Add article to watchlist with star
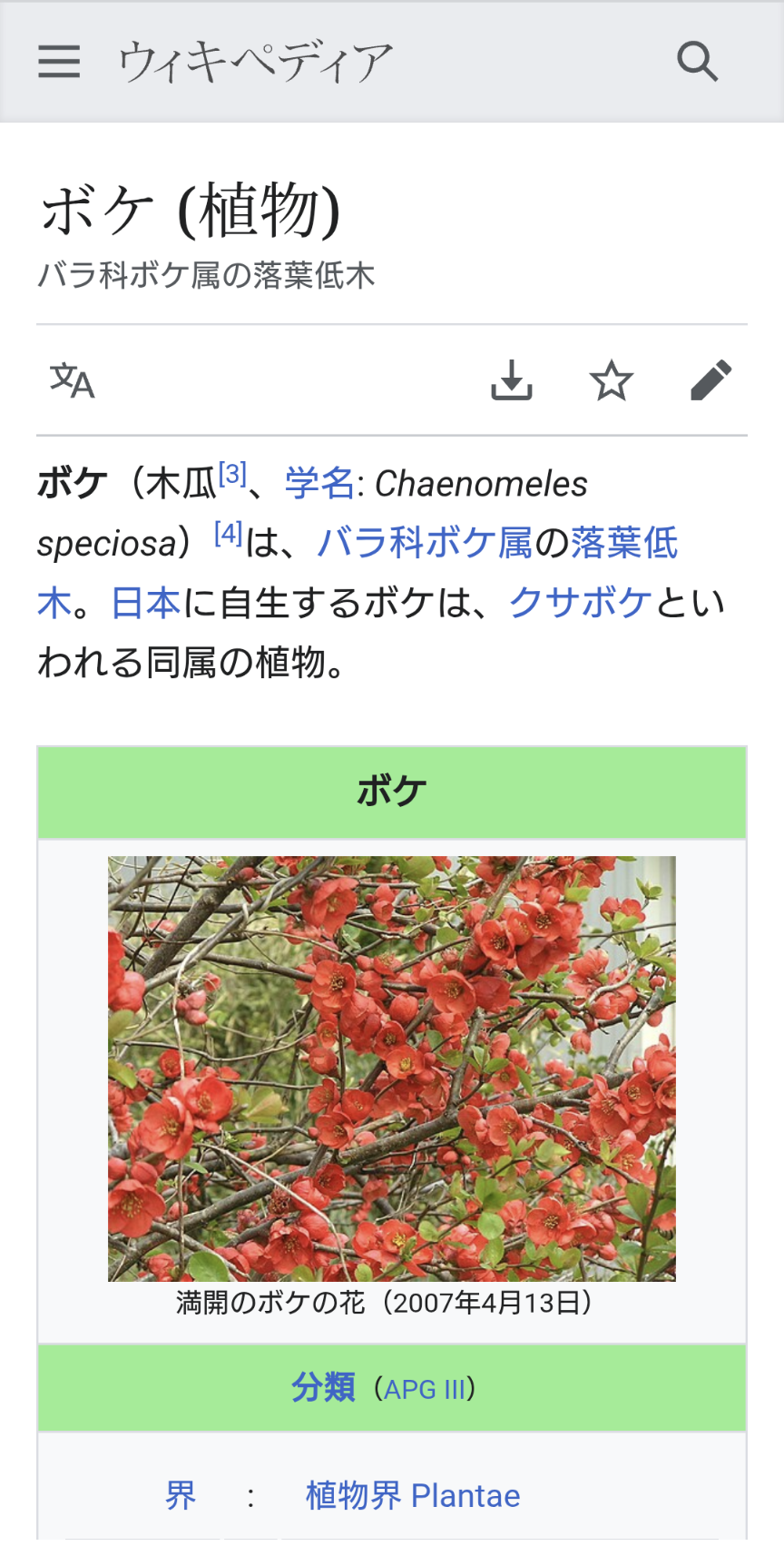This screenshot has height=1546, width=784. (612, 380)
